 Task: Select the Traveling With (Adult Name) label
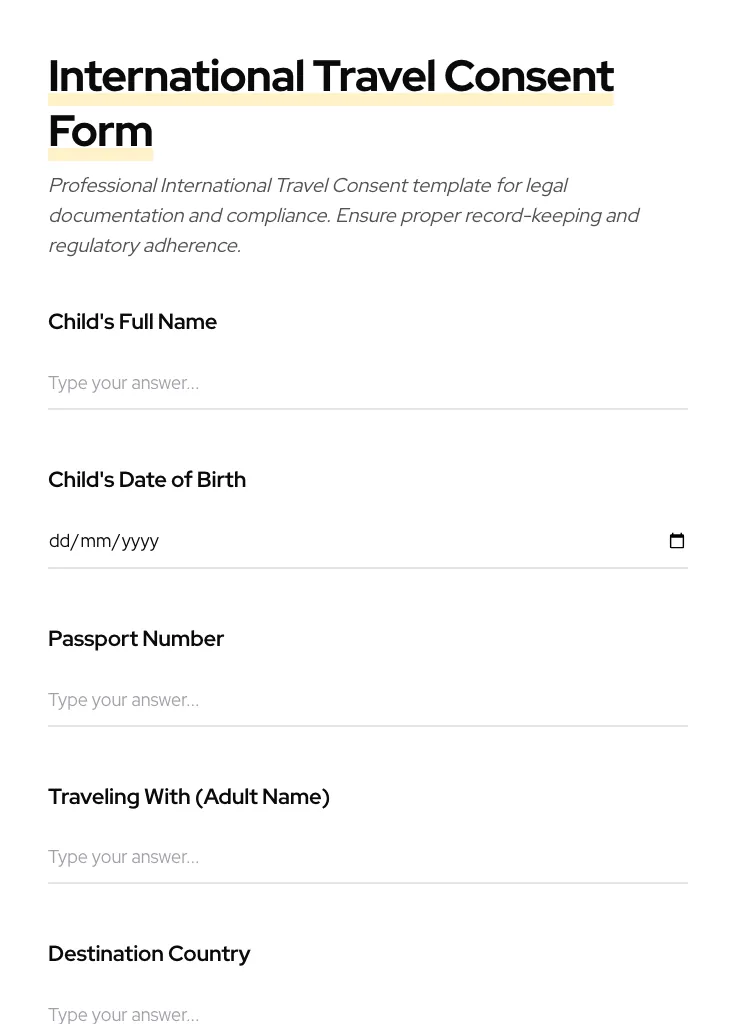tap(189, 796)
